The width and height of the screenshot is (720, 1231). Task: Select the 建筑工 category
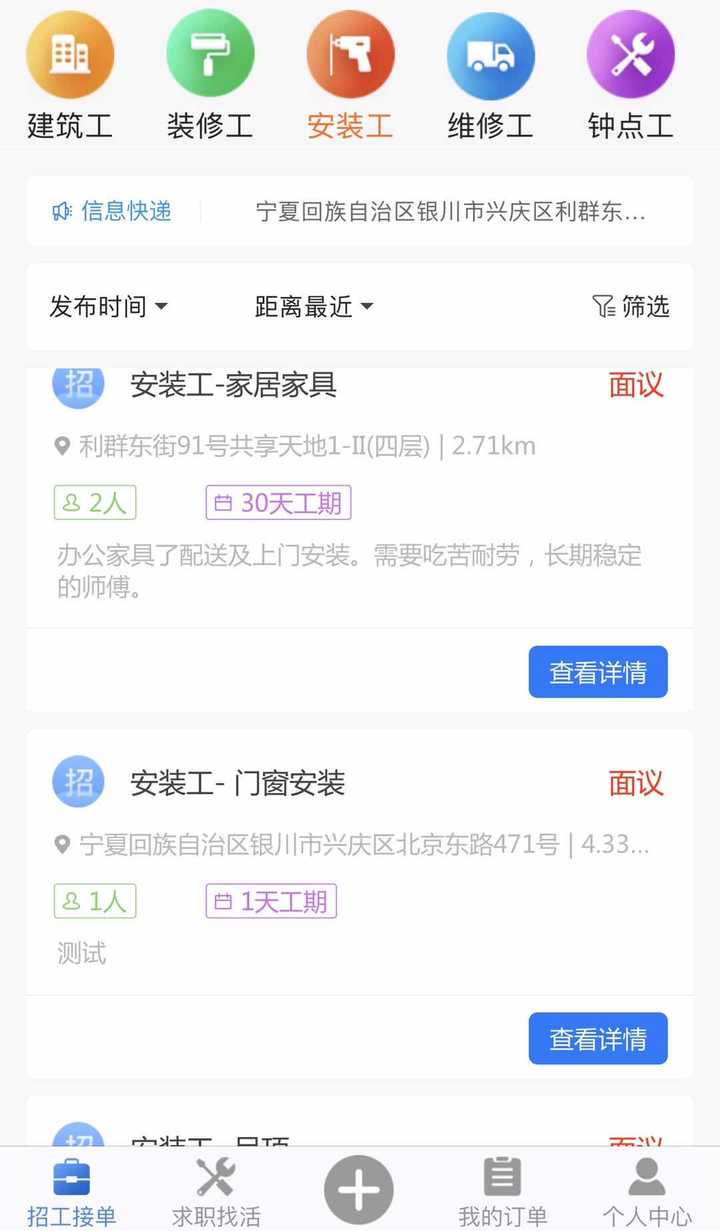click(x=70, y=76)
